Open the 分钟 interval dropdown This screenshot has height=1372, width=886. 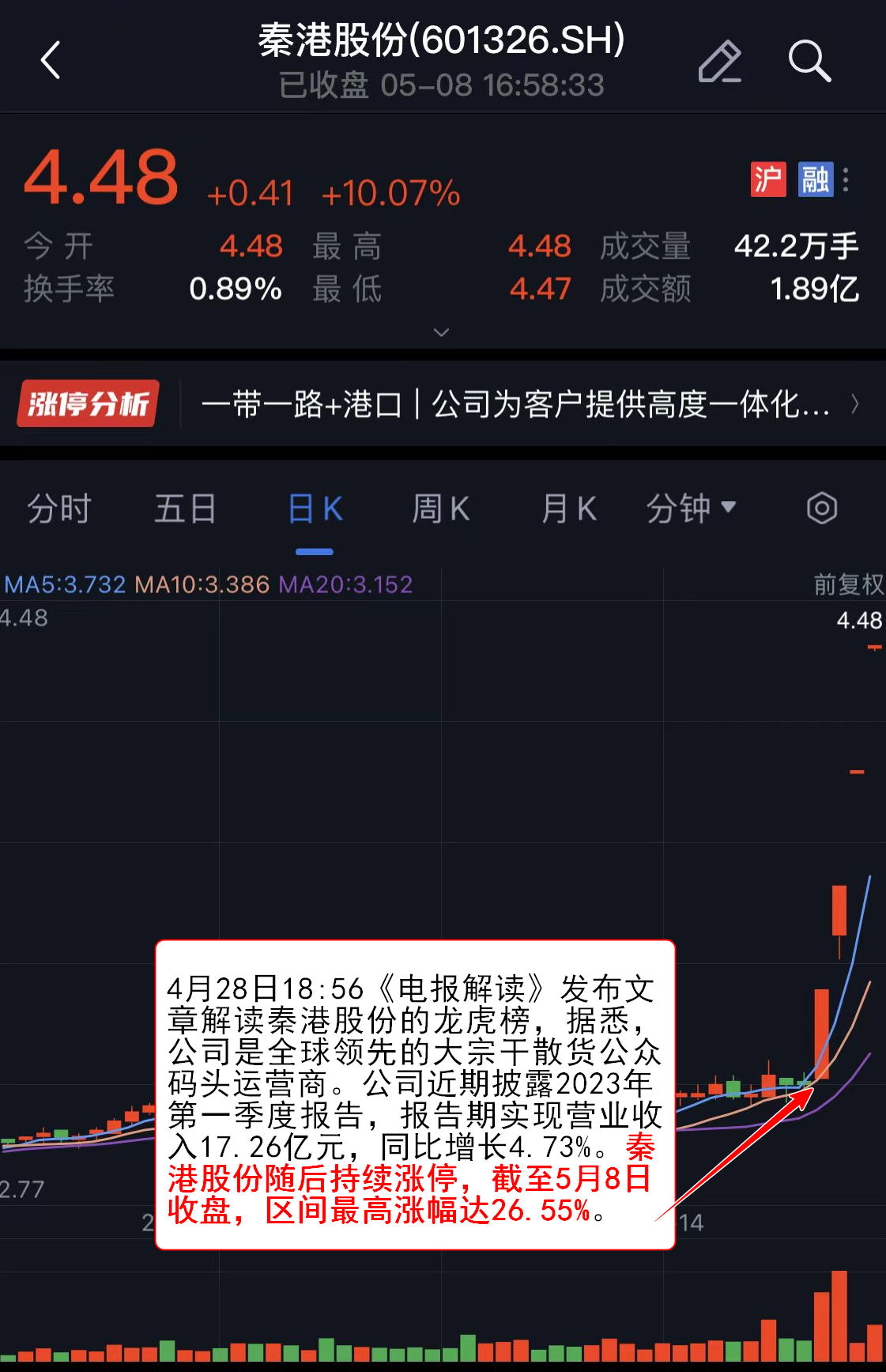point(691,508)
